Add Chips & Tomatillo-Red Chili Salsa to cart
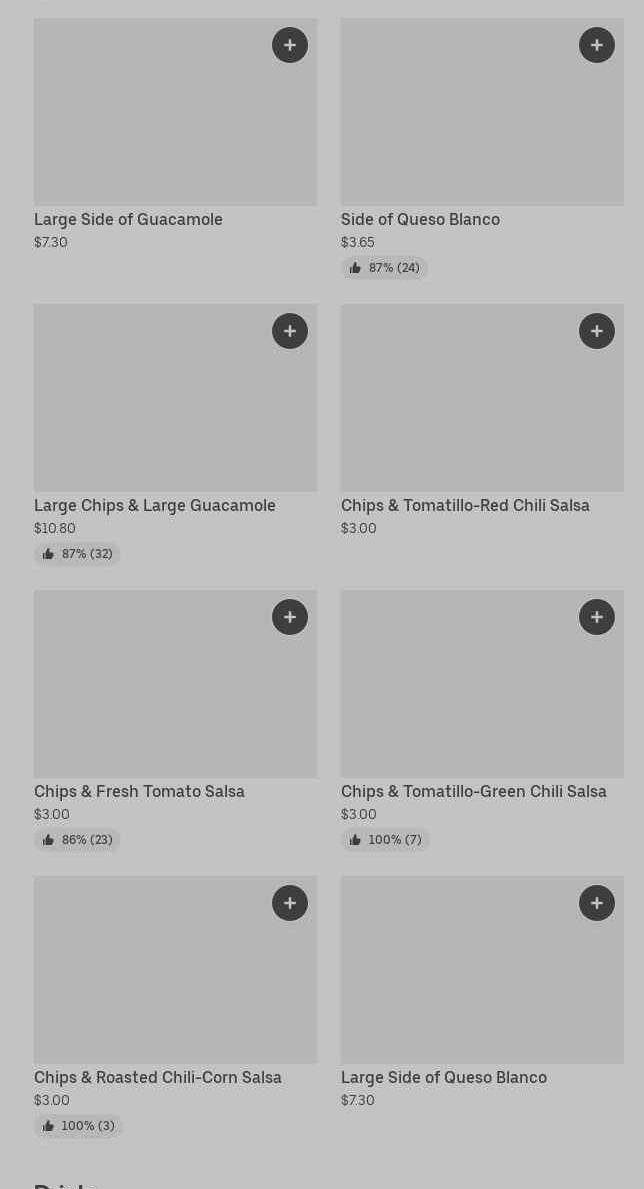The height and width of the screenshot is (1189, 644). 597,331
